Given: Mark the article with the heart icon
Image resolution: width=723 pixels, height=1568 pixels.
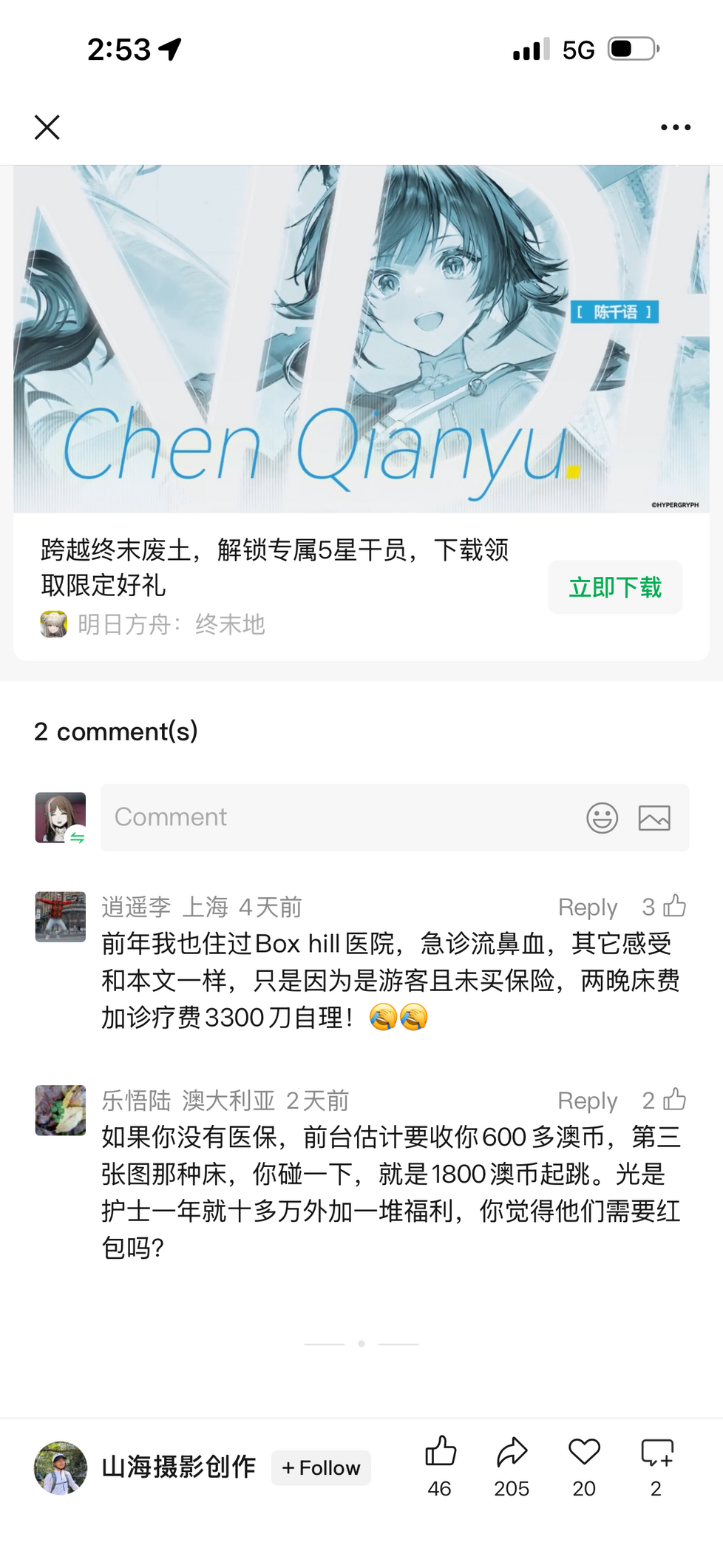Looking at the screenshot, I should pos(584,1452).
